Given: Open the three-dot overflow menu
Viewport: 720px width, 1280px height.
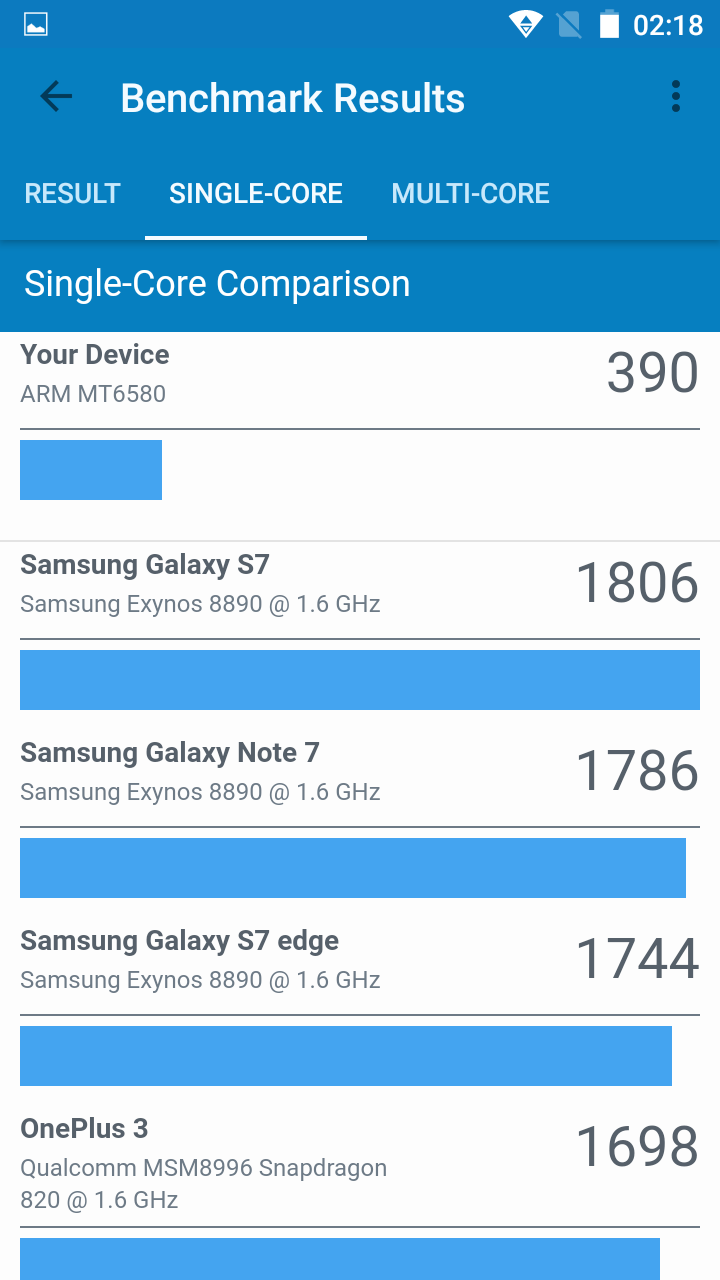Looking at the screenshot, I should click(x=676, y=97).
